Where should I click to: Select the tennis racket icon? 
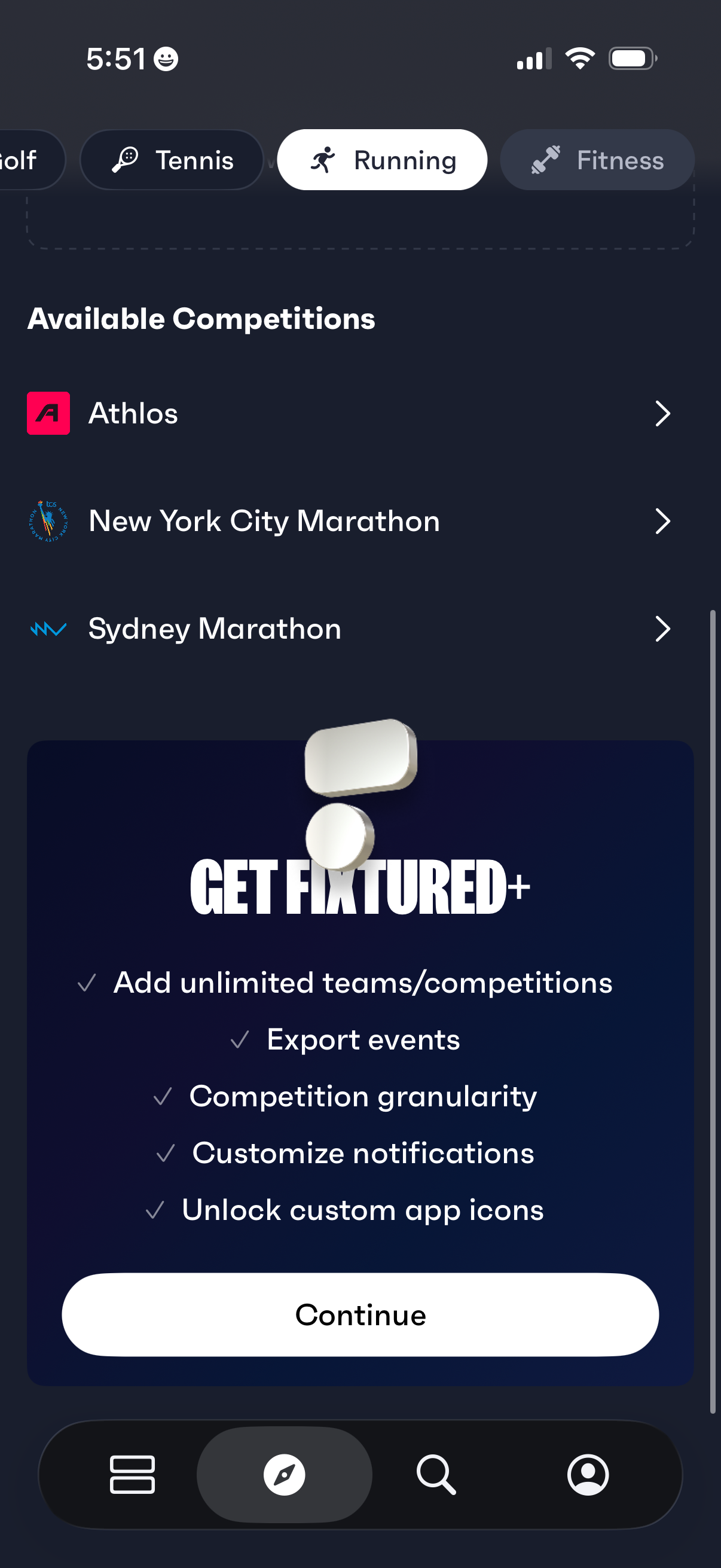click(125, 160)
